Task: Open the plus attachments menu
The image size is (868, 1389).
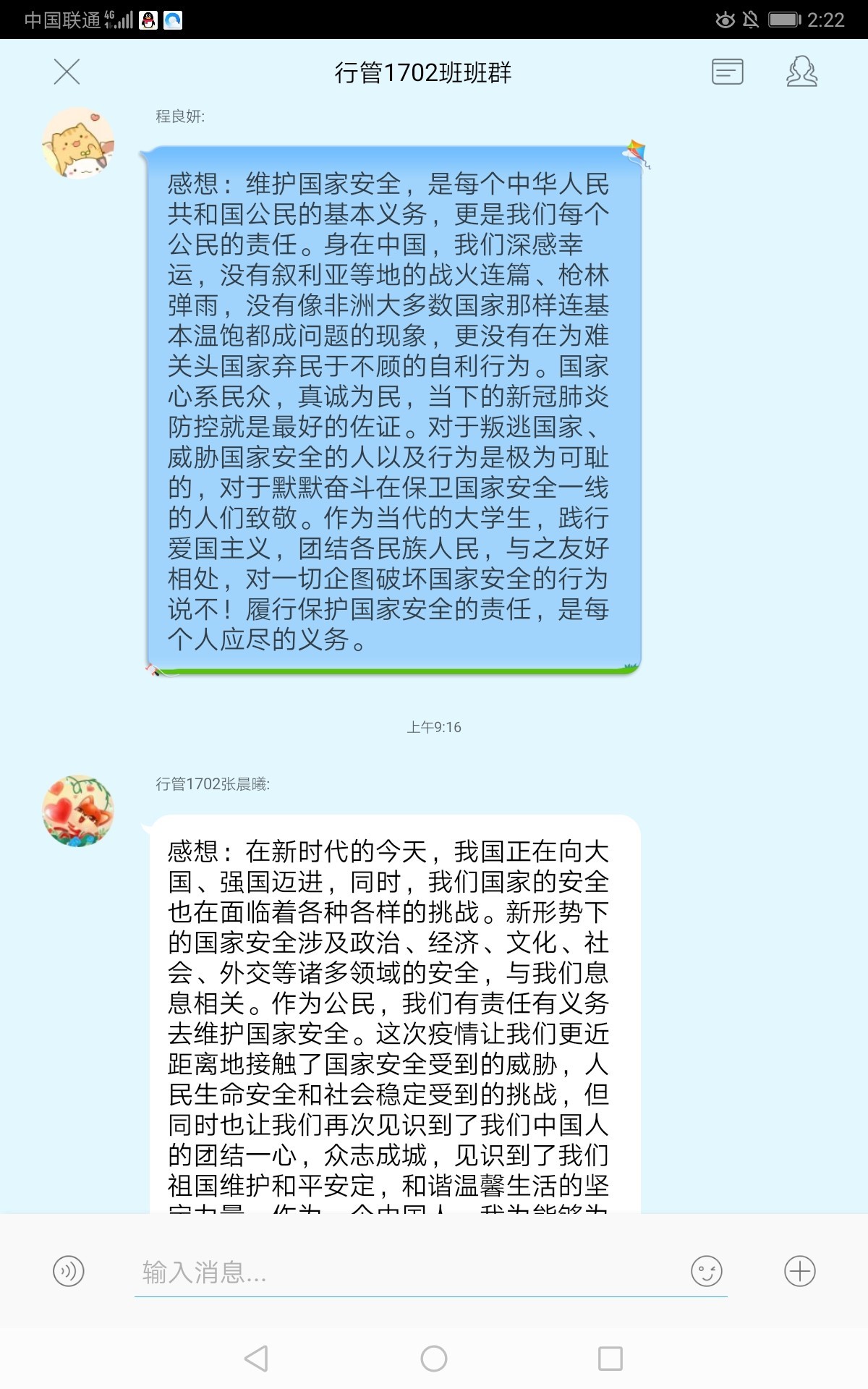Action: click(800, 1271)
